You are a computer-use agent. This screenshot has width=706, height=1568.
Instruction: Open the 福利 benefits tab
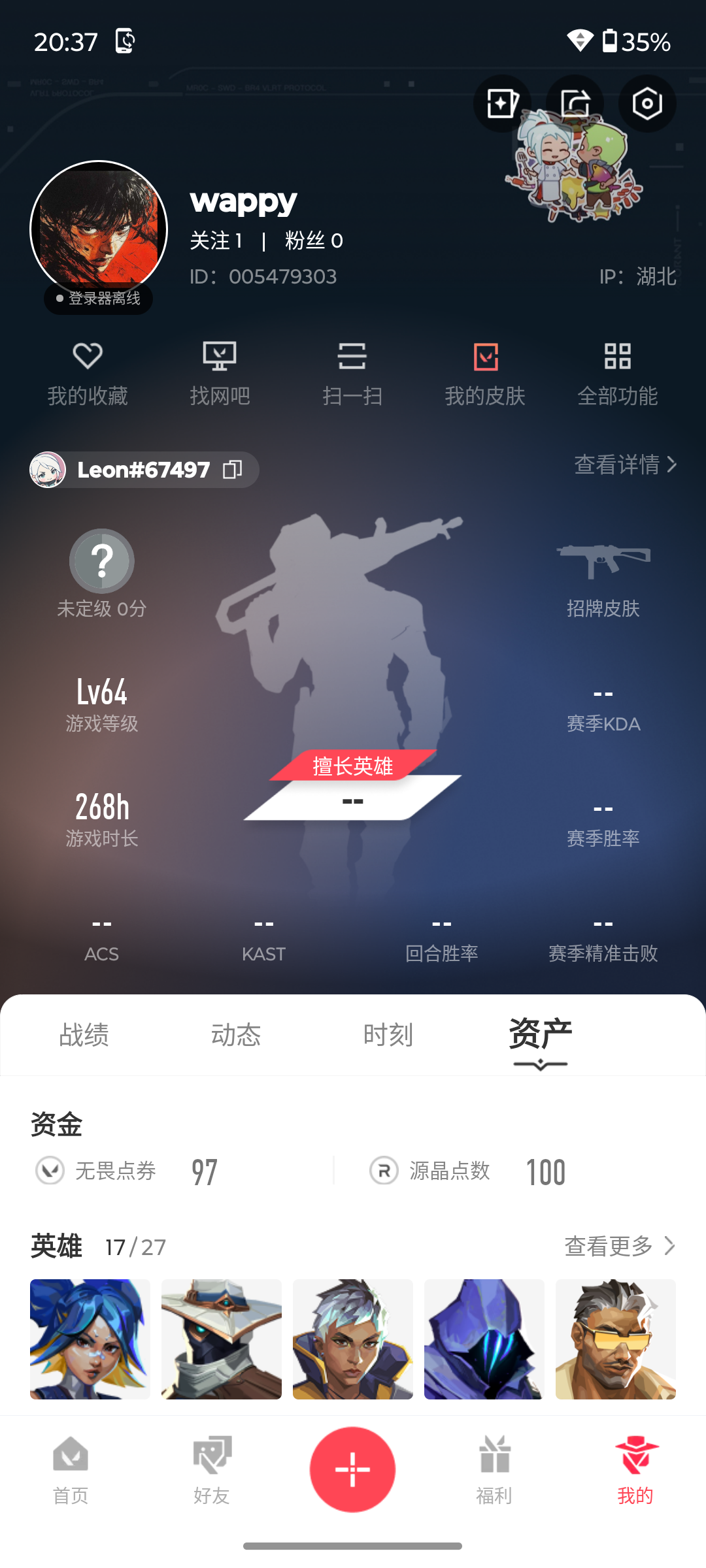point(494,1471)
